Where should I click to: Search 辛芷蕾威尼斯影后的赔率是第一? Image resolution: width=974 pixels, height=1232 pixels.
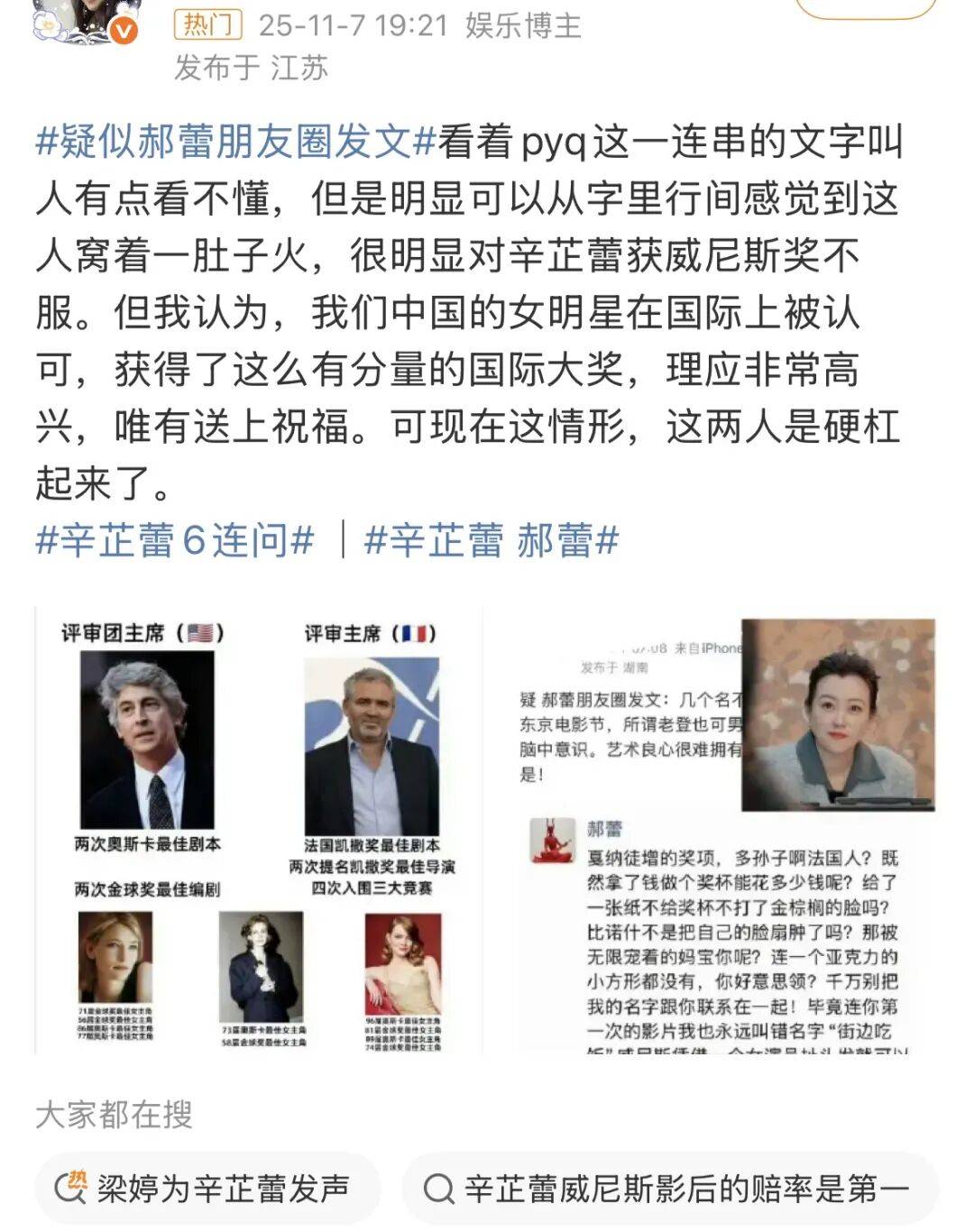pyautogui.click(x=671, y=1189)
